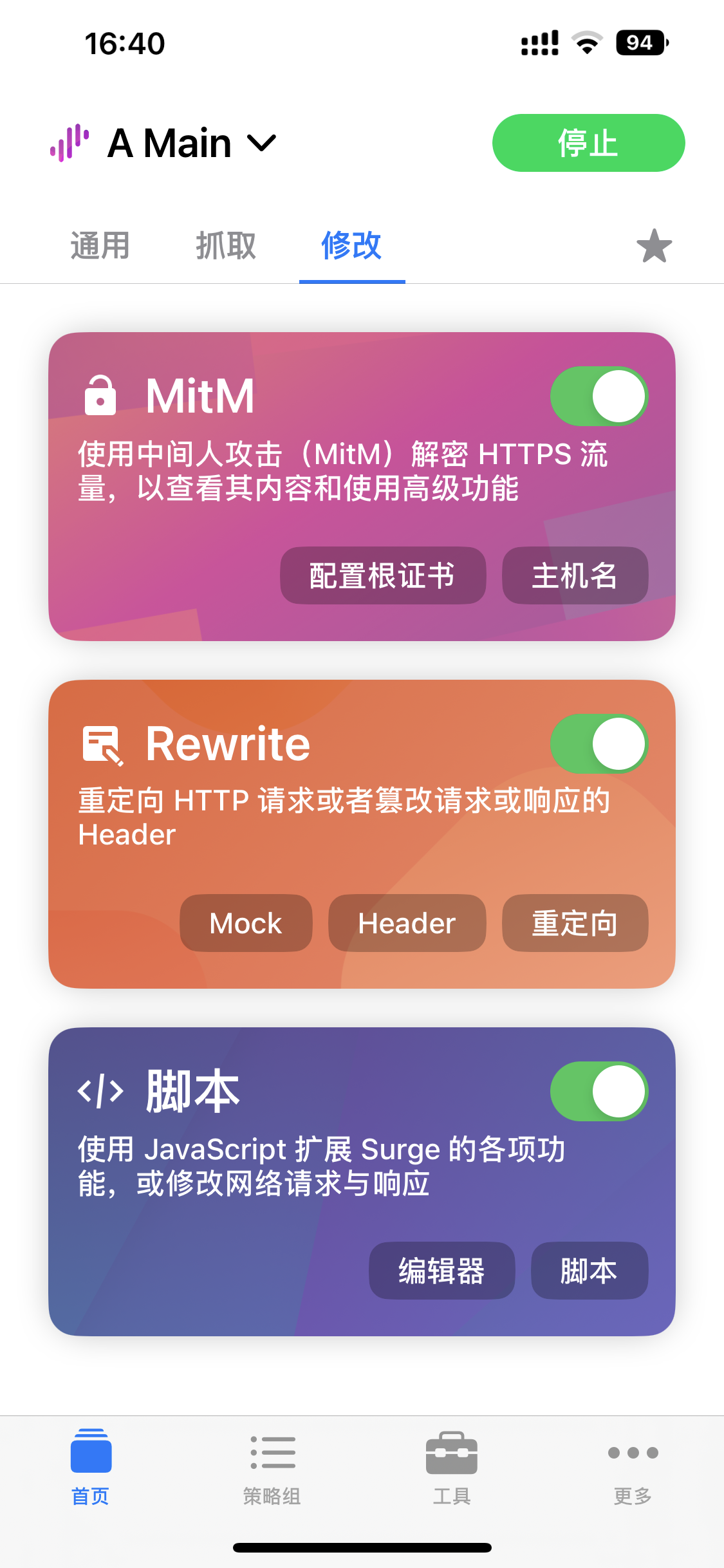
Task: Open the A Main profile dropdown
Action: (x=193, y=143)
